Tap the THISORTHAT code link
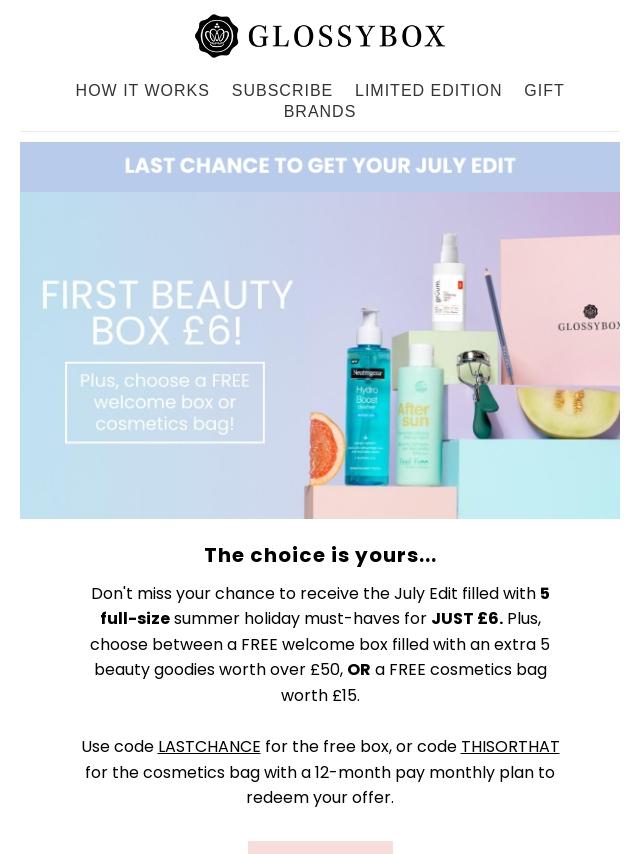This screenshot has height=854, width=640. pos(510,747)
